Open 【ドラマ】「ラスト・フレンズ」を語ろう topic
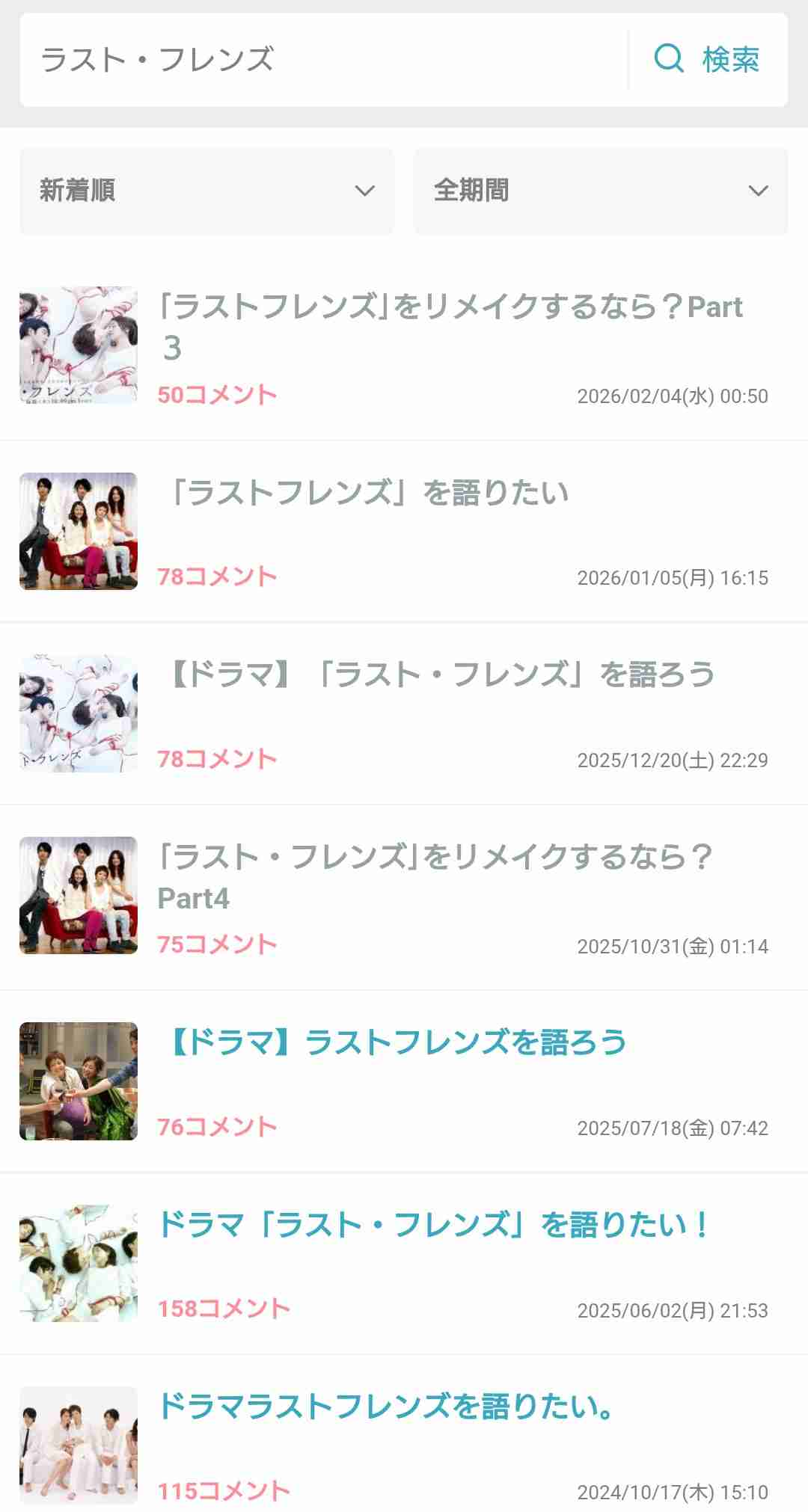 click(x=441, y=675)
